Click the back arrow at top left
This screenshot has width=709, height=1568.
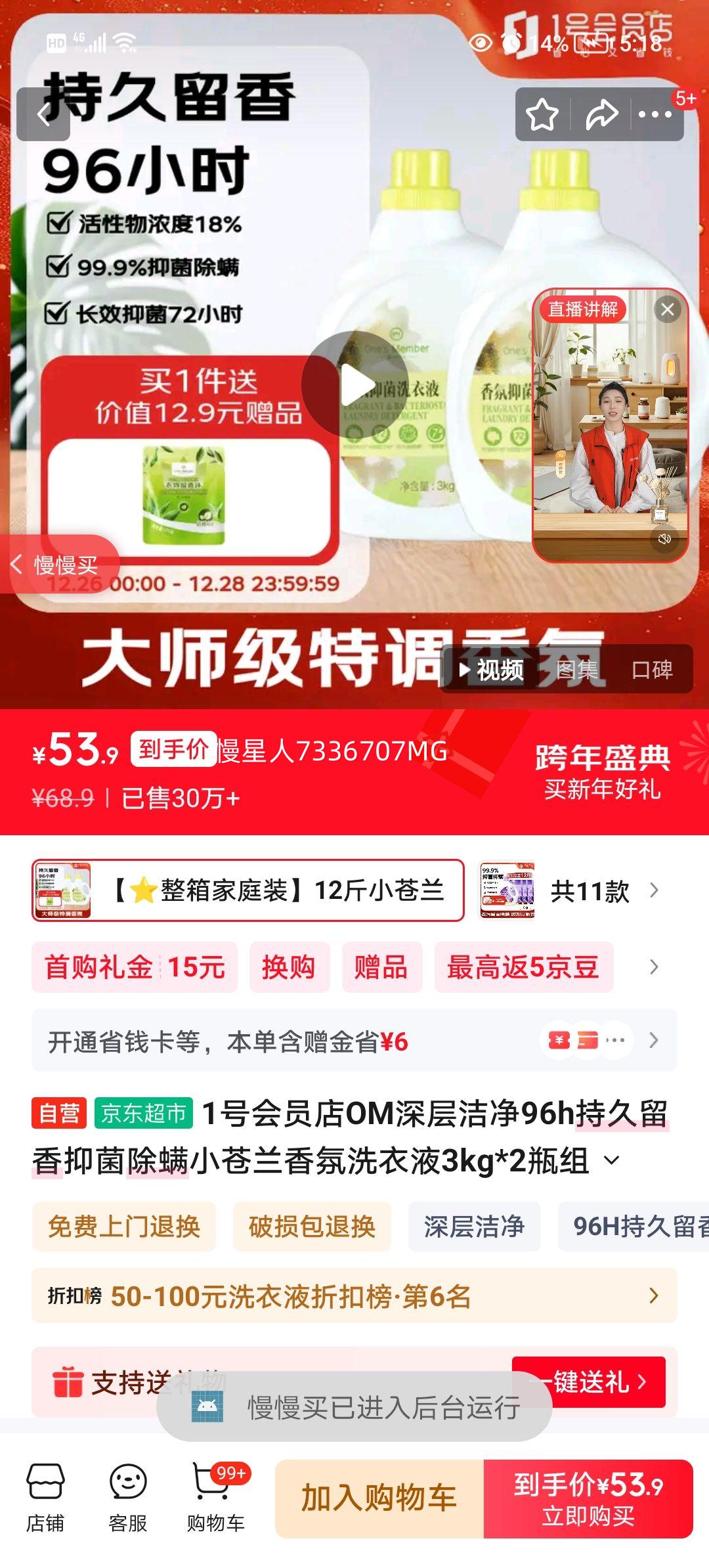click(x=43, y=116)
